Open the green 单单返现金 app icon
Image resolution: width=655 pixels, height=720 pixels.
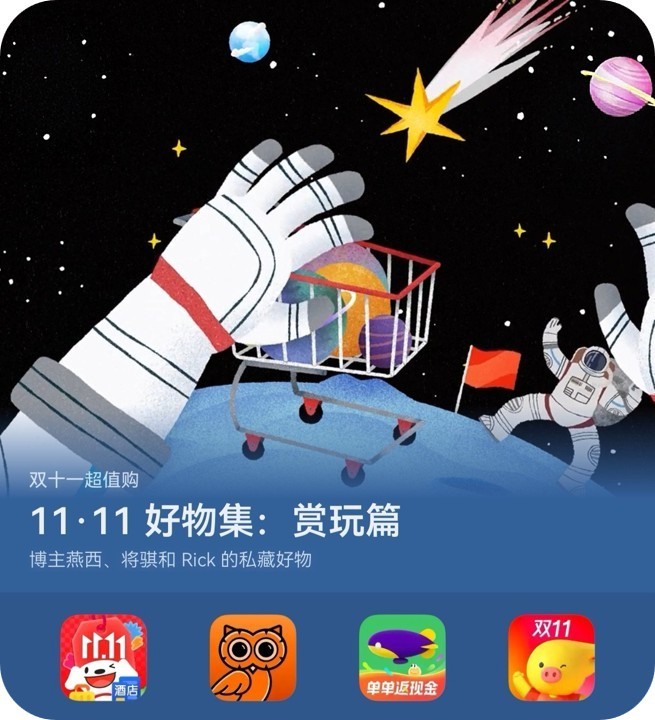(x=402, y=657)
